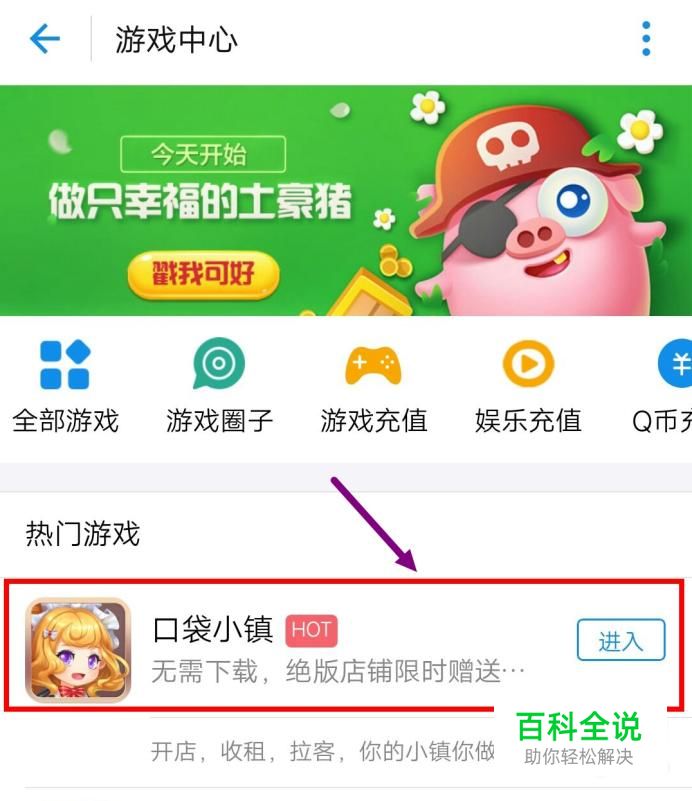Open the 做只幸福的土豪猪 pig banner
This screenshot has height=801, width=692.
346,200
